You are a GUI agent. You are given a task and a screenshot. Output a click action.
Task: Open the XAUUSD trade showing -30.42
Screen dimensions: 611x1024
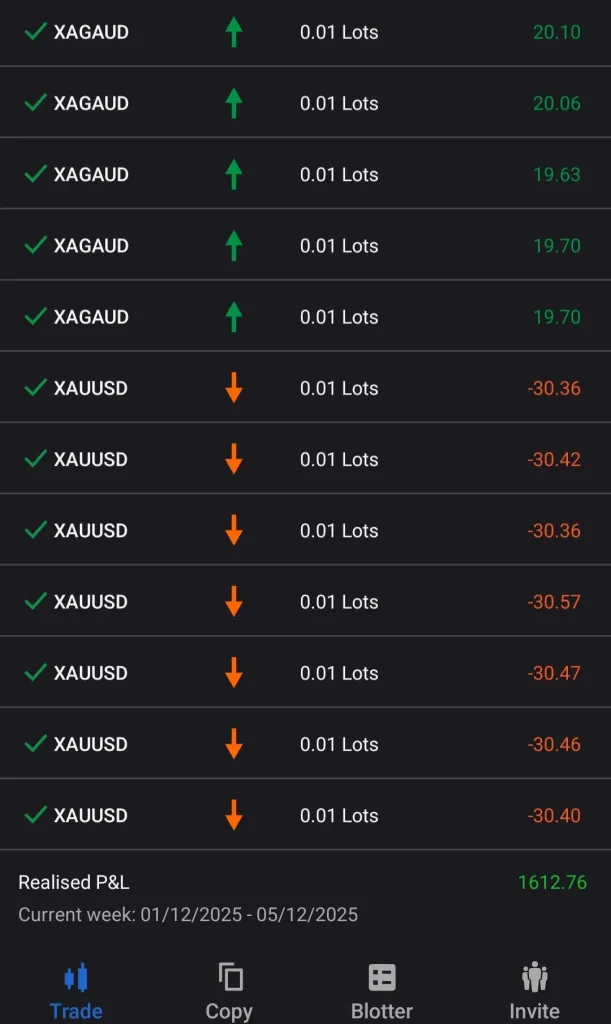(305, 459)
